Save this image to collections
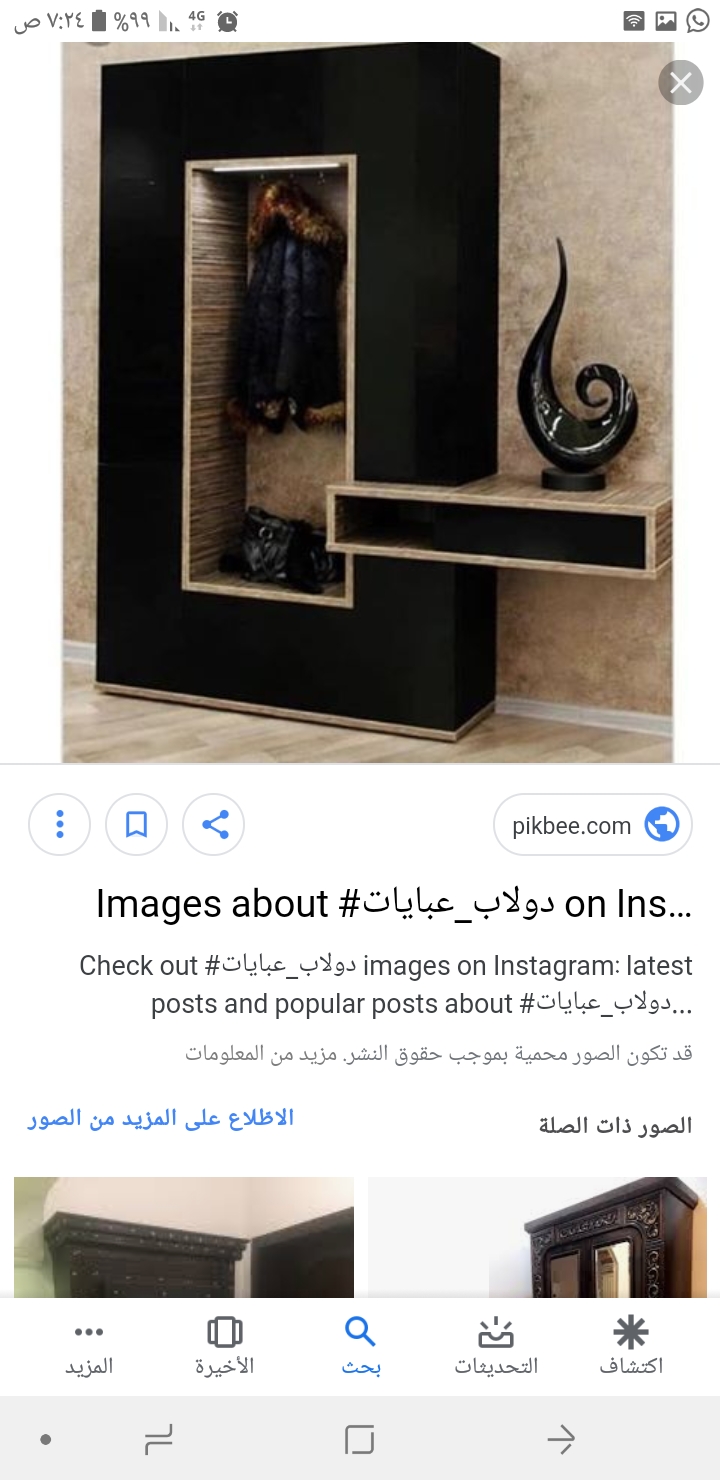Viewport: 720px width, 1480px height. coord(136,825)
